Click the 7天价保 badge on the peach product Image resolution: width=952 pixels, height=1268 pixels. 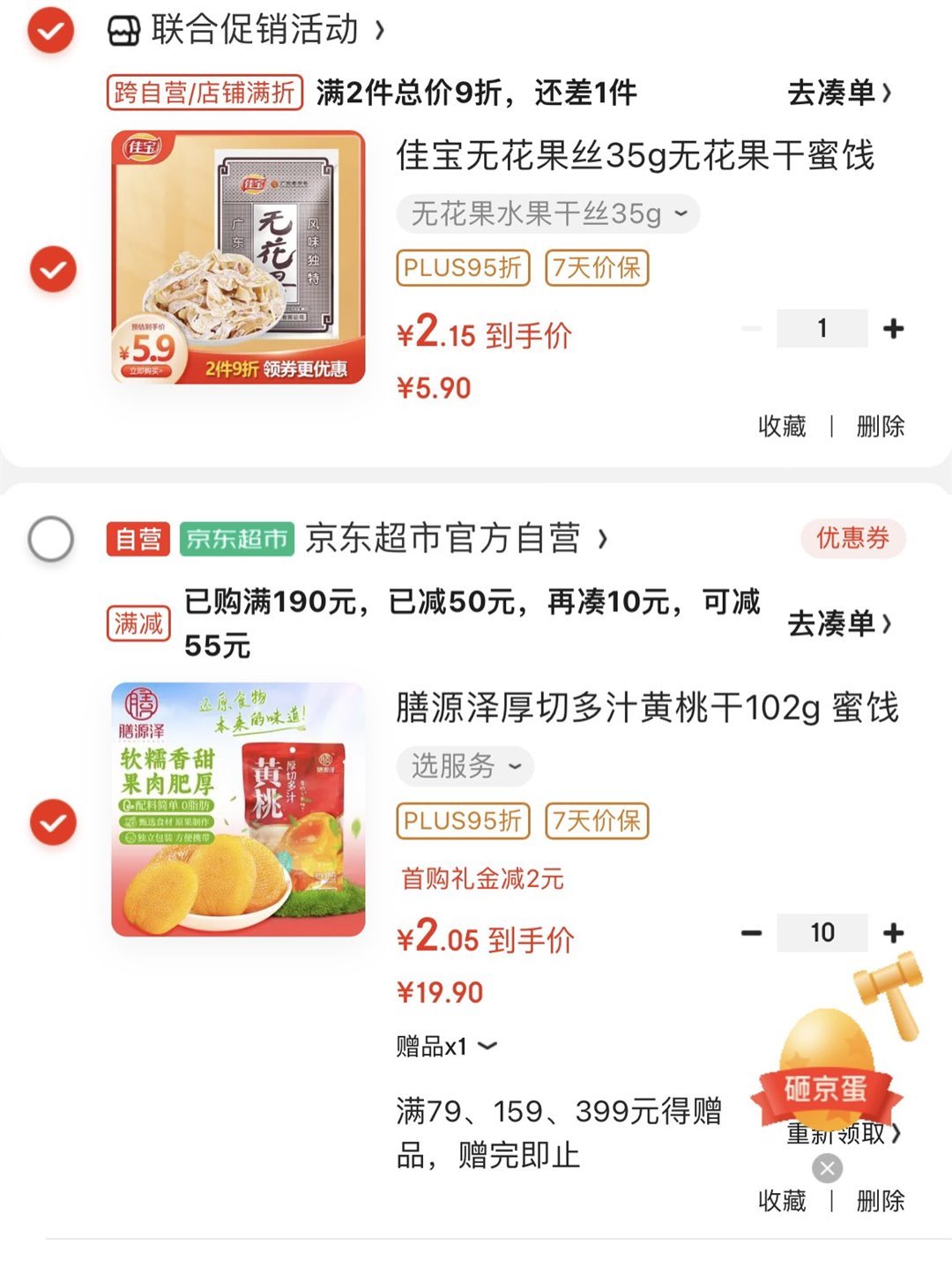pos(596,821)
